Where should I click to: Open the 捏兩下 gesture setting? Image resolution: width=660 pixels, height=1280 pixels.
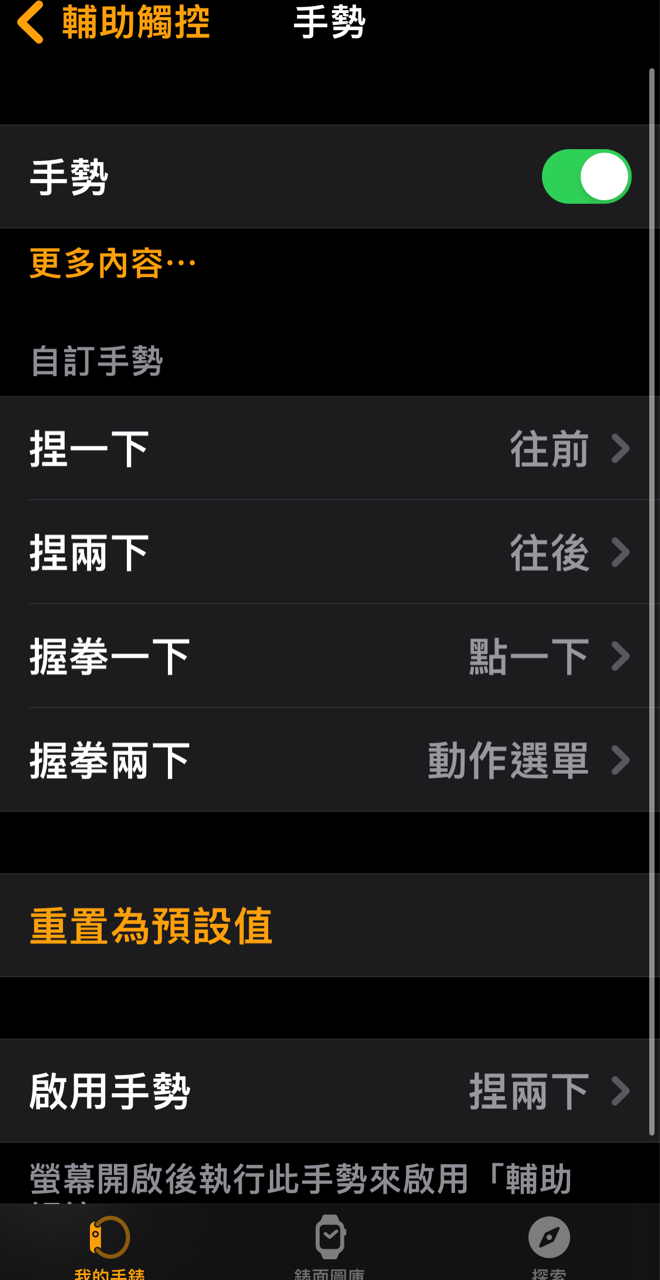pos(330,553)
